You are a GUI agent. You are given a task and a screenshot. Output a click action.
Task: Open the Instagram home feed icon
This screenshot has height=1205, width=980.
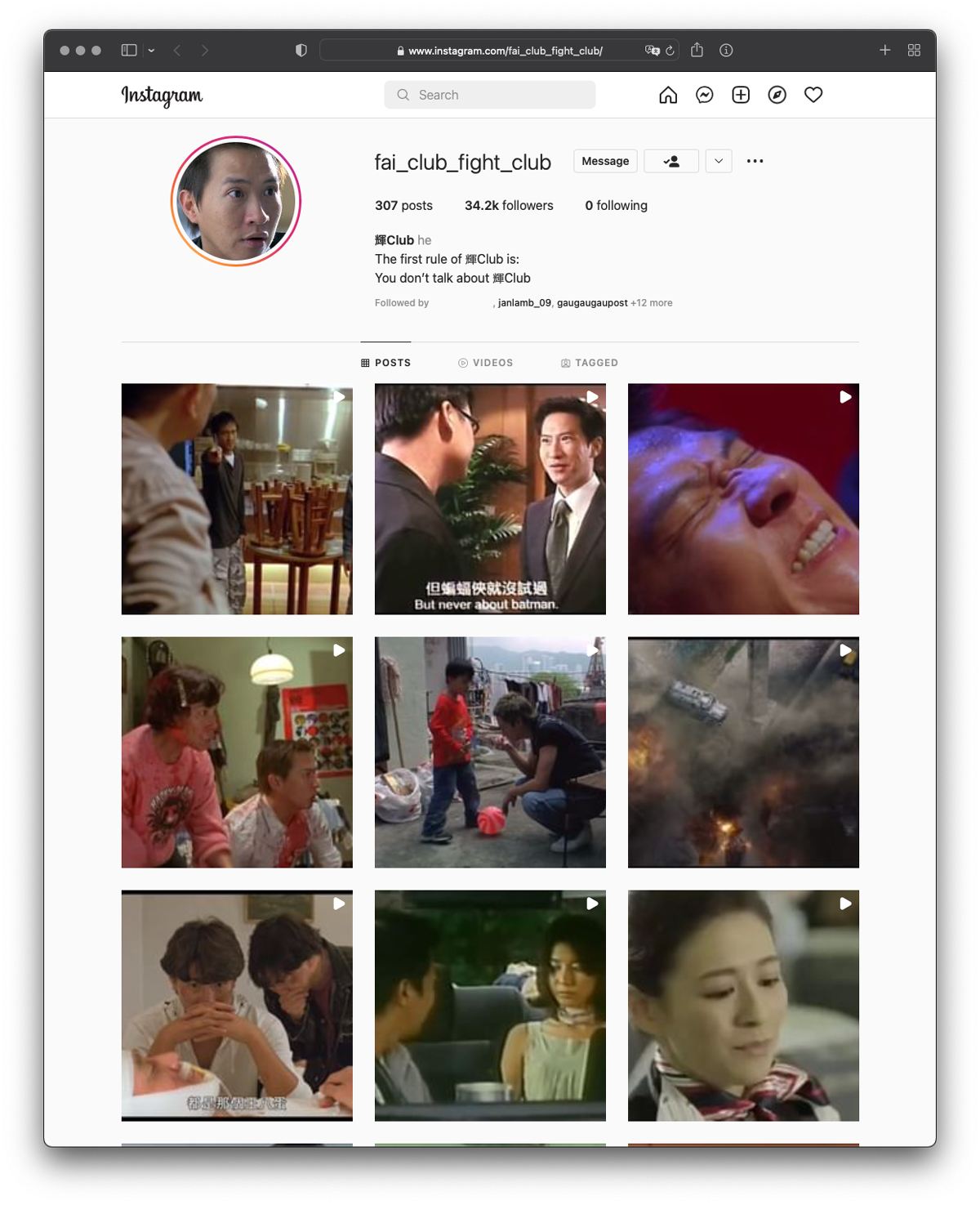[x=668, y=96]
